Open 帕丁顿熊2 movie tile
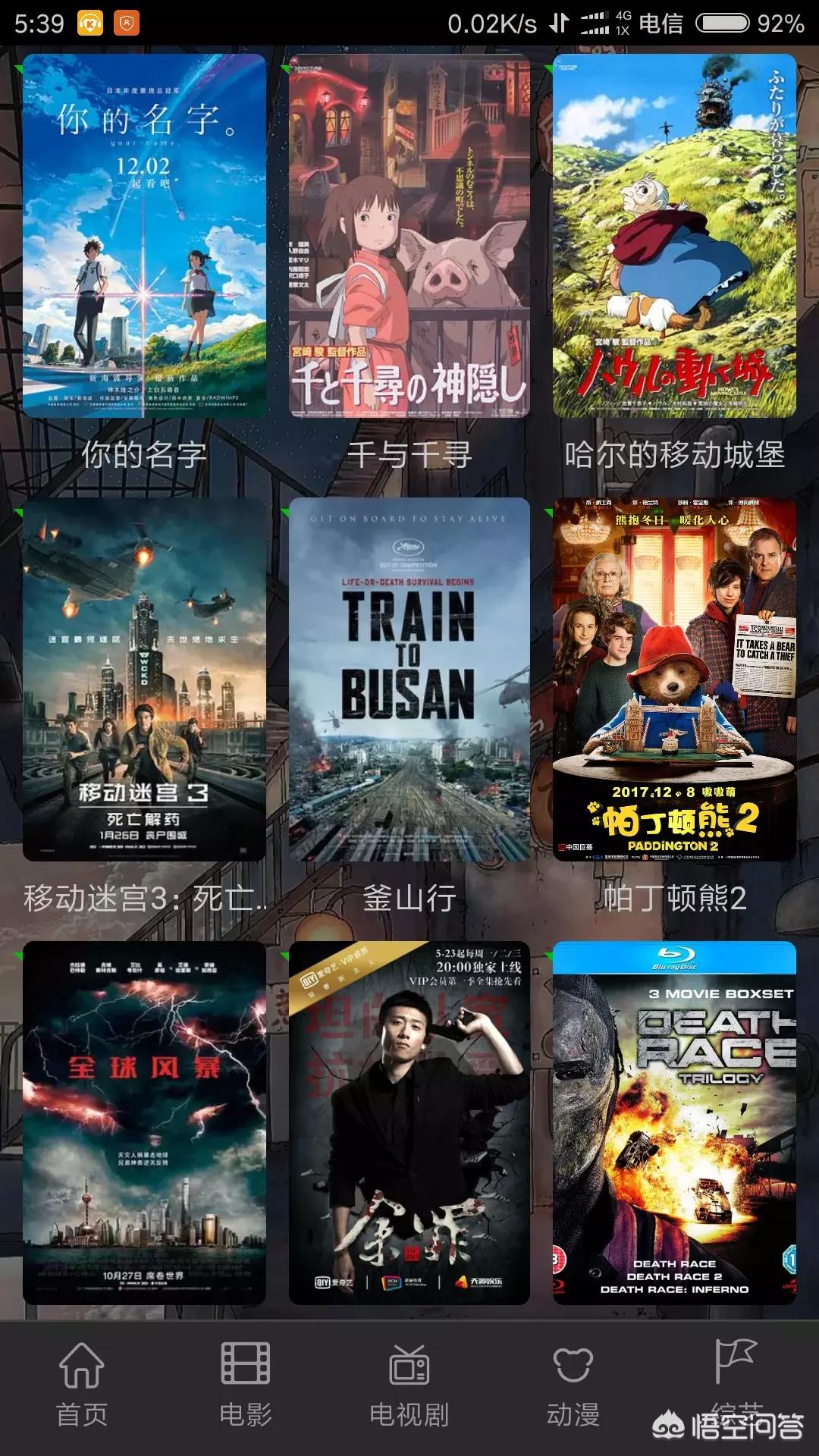This screenshot has width=819, height=1456. pyautogui.click(x=674, y=679)
